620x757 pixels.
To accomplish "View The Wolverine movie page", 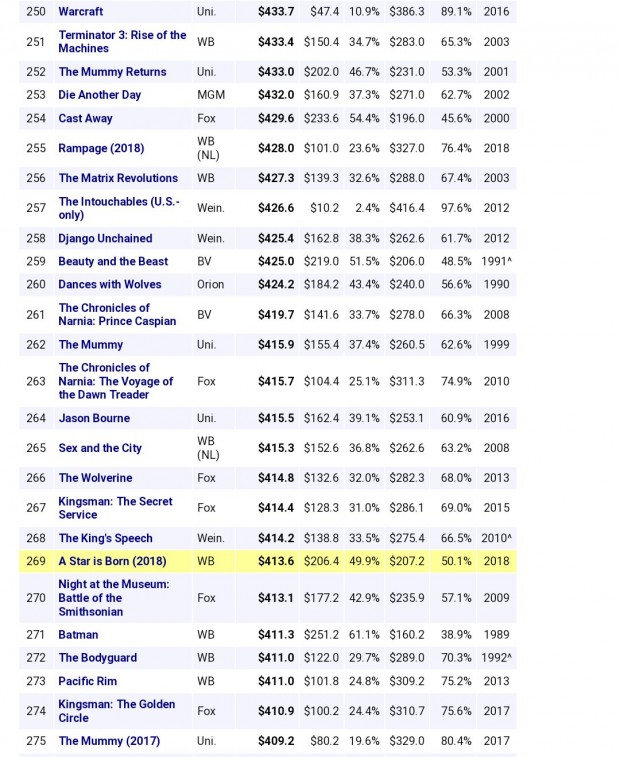I will click(x=95, y=478).
